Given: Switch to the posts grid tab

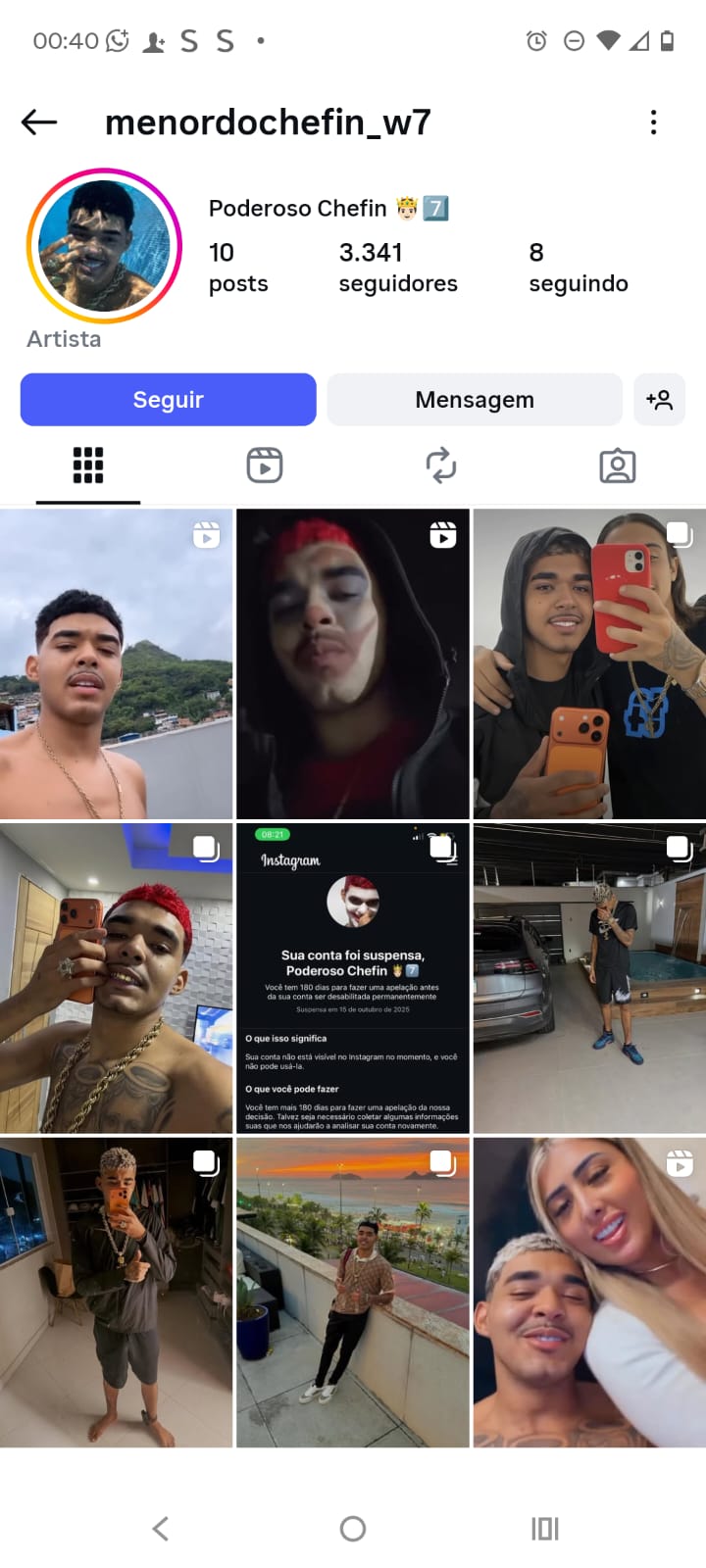Looking at the screenshot, I should point(88,465).
